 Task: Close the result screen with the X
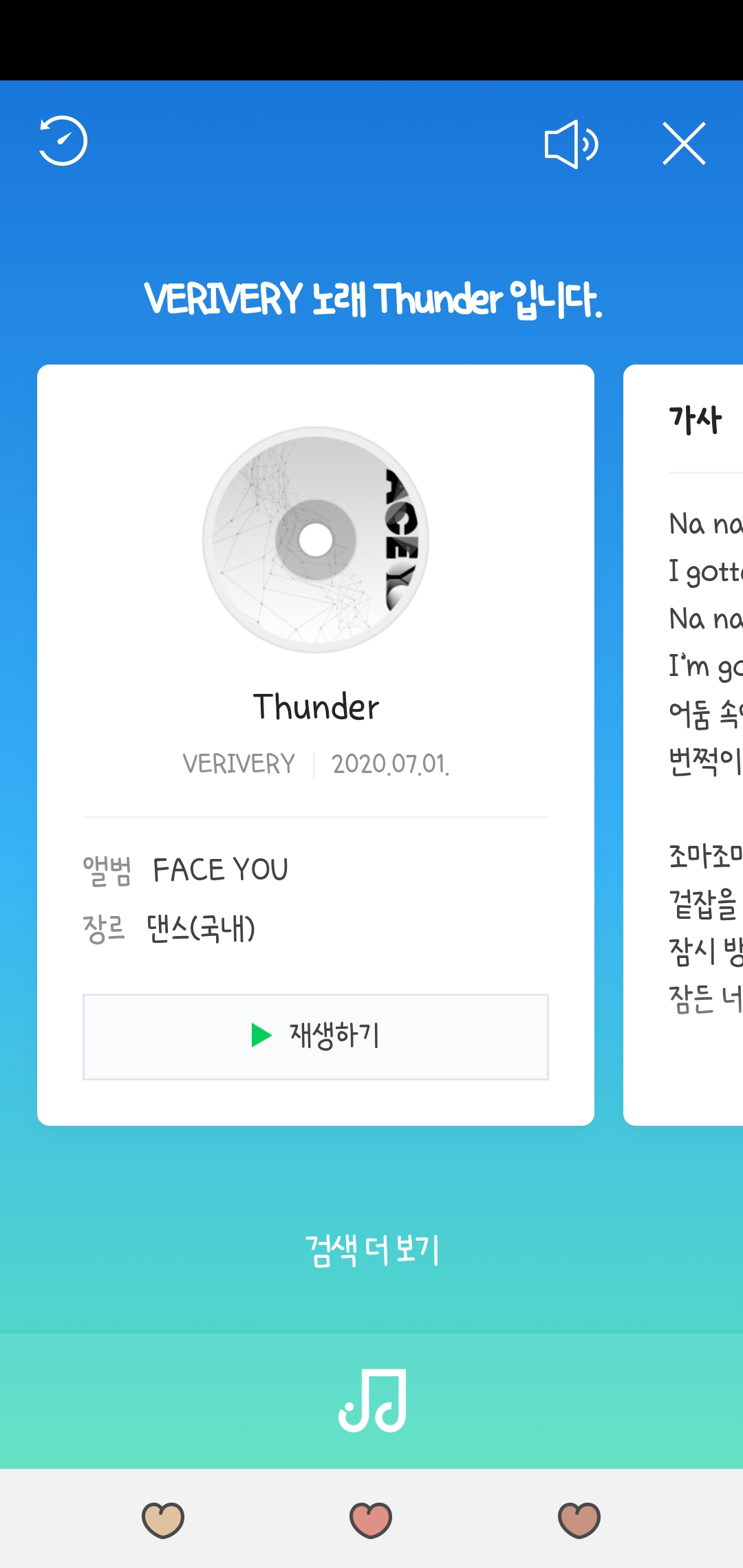coord(684,144)
